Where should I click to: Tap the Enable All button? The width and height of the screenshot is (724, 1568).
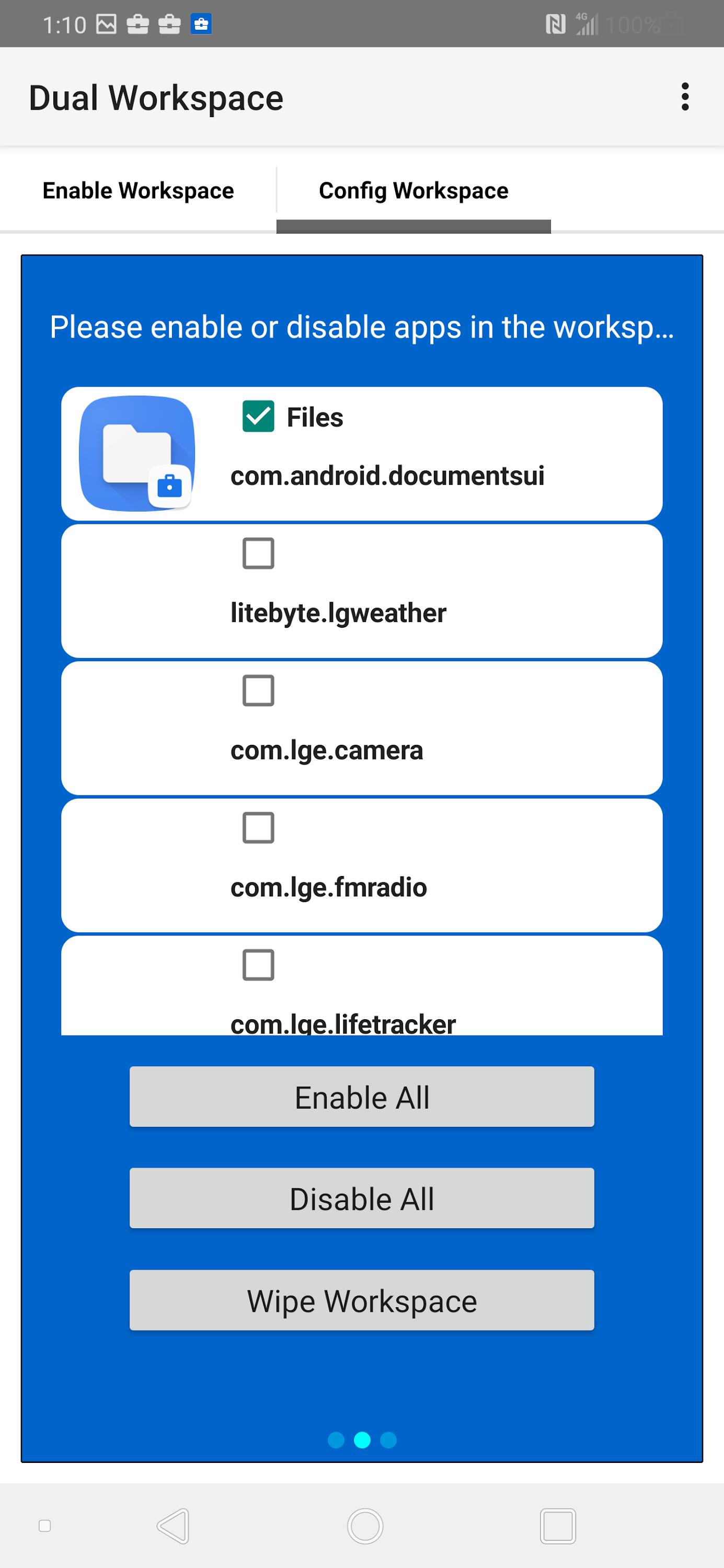click(x=362, y=1096)
